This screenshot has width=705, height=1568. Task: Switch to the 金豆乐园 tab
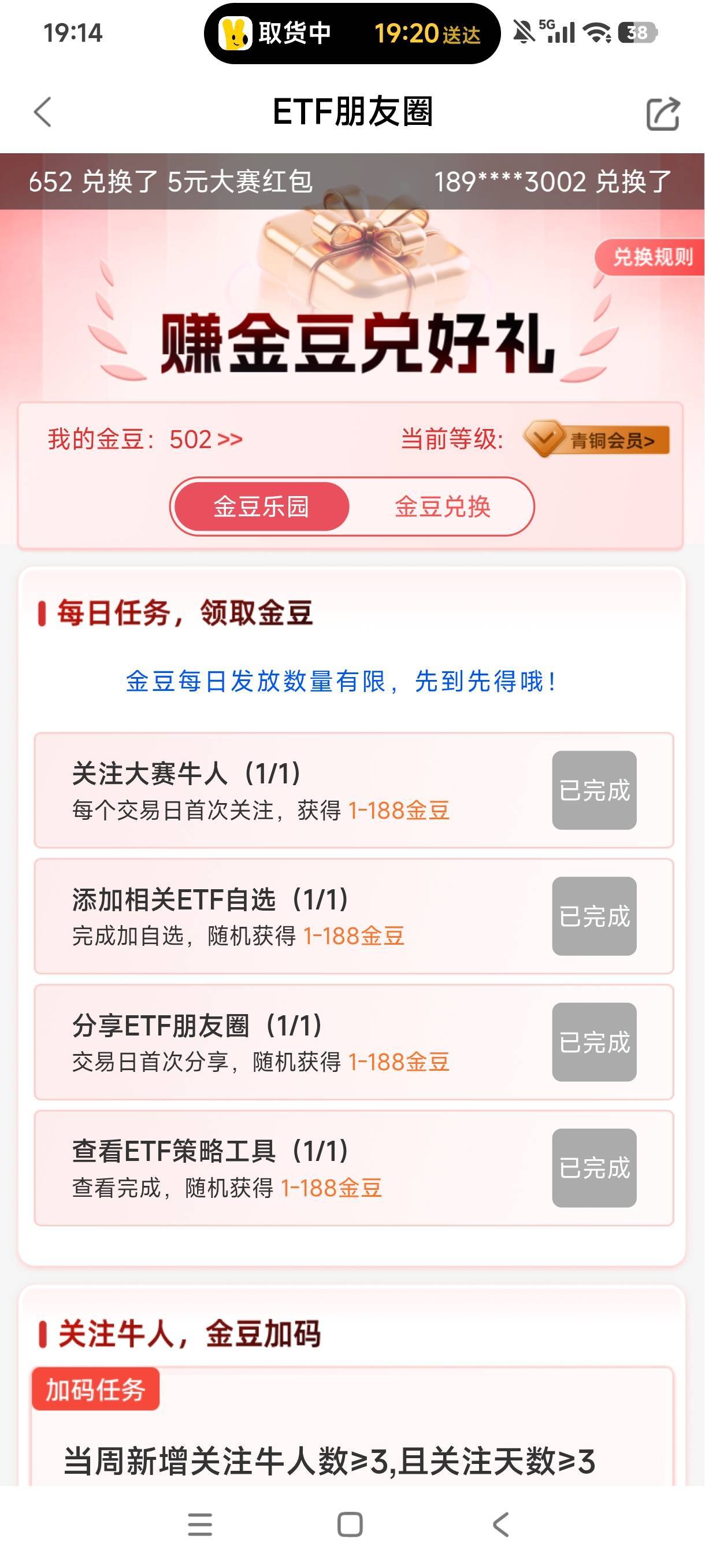click(262, 506)
